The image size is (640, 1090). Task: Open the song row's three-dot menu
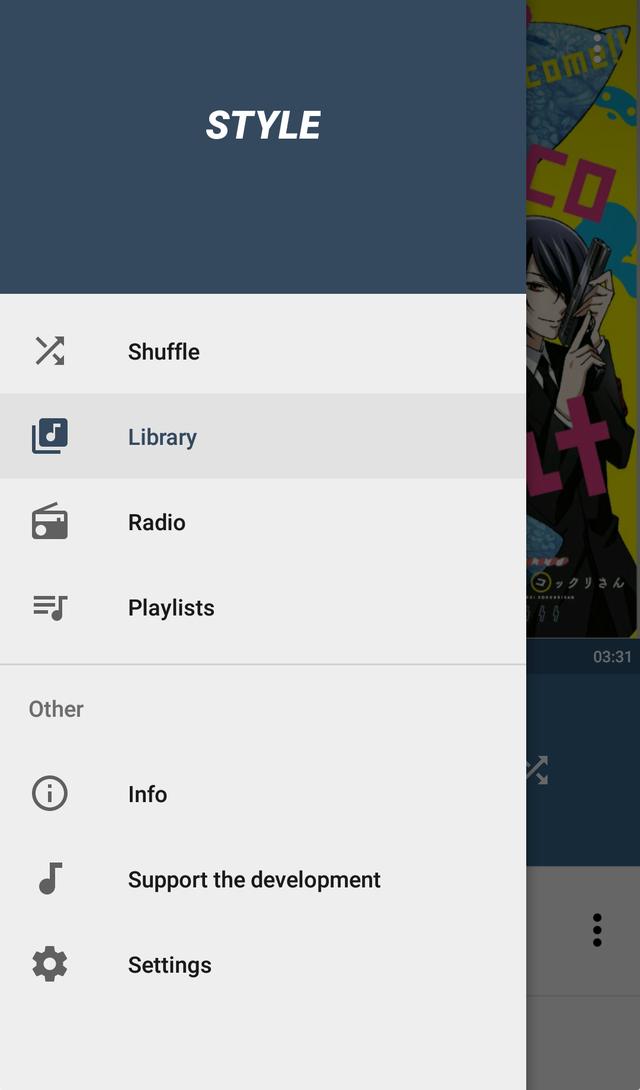point(597,930)
